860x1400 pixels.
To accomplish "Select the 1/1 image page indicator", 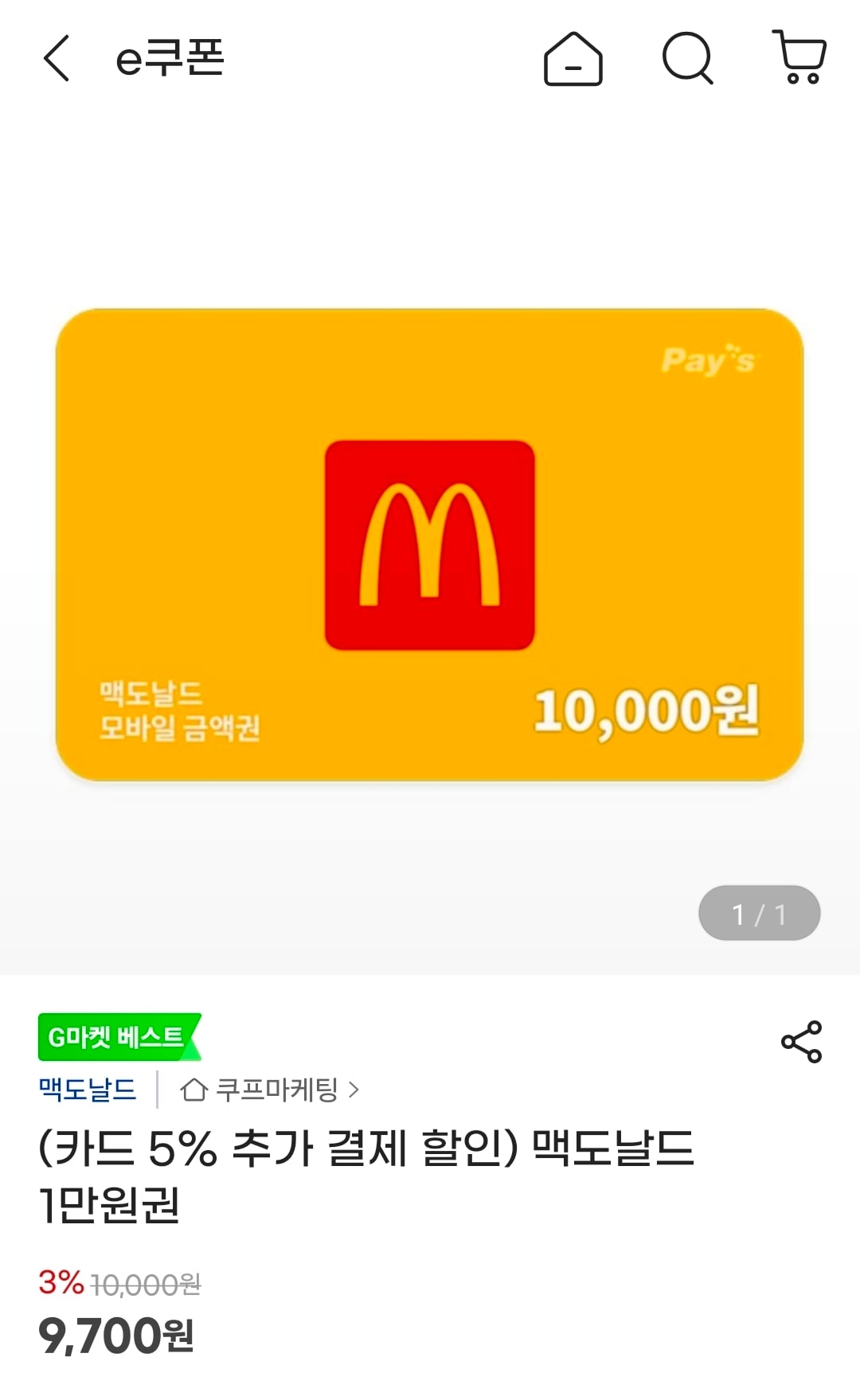I will click(x=760, y=913).
